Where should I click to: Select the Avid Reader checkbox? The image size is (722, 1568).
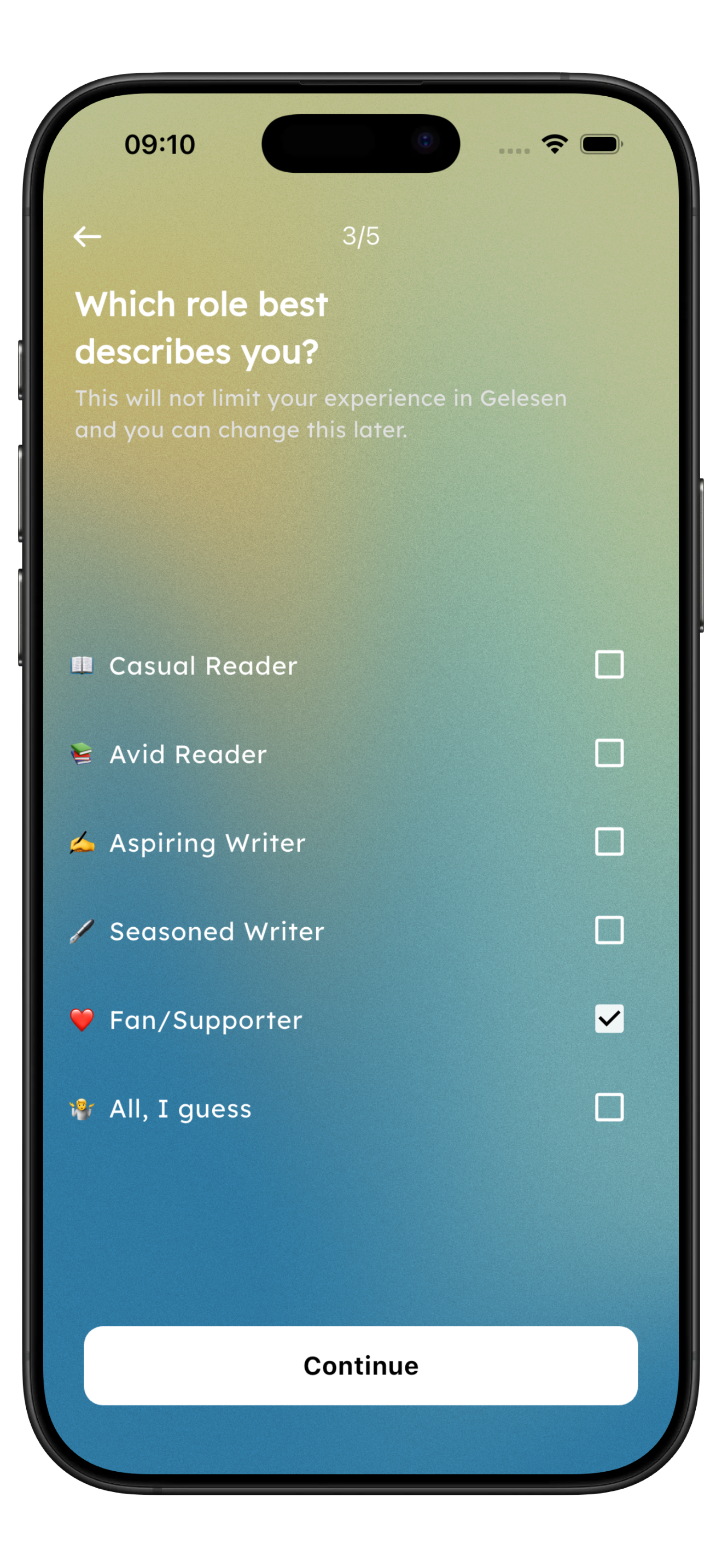pos(609,753)
